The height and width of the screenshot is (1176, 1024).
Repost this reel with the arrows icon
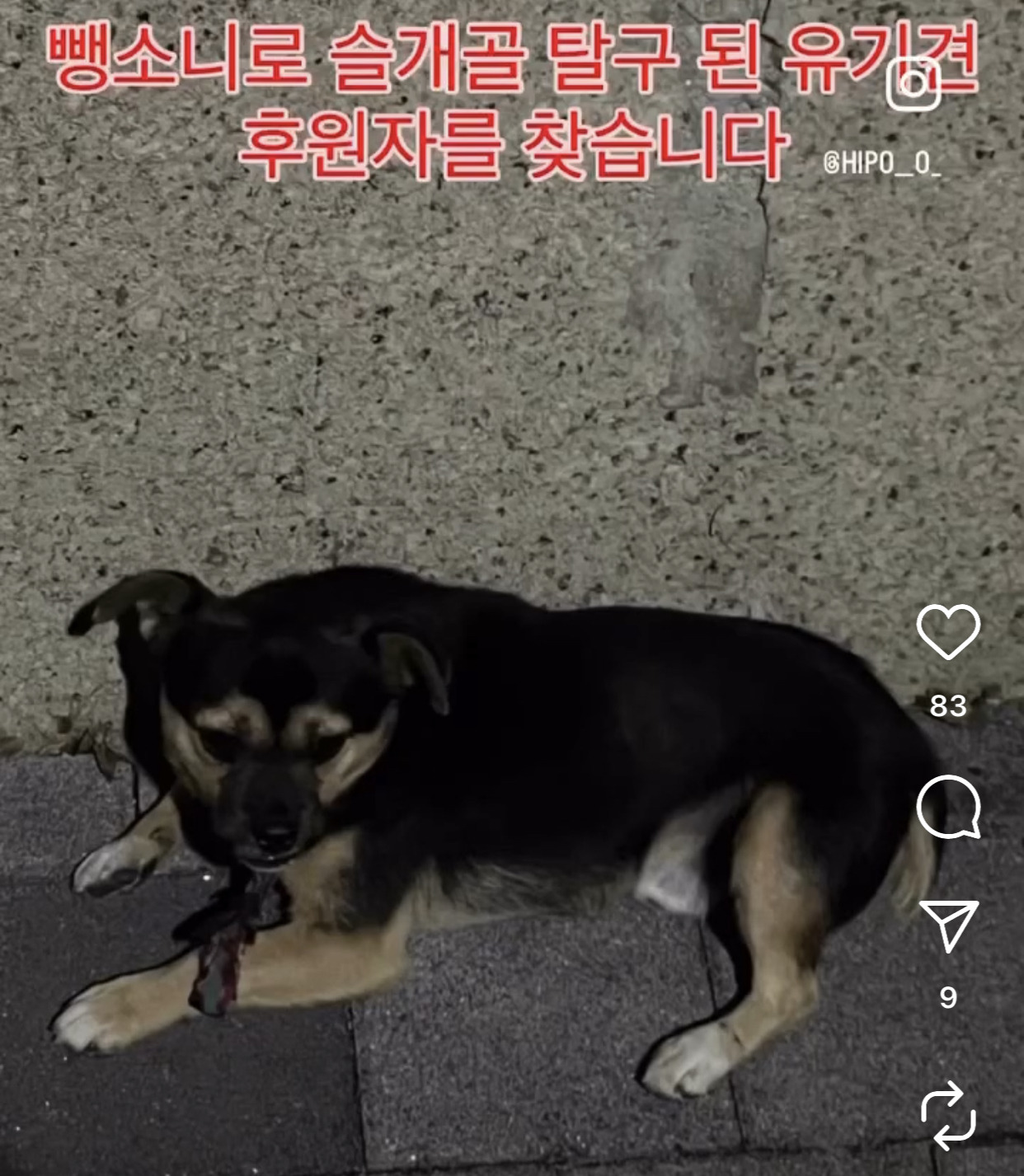pos(948,1115)
